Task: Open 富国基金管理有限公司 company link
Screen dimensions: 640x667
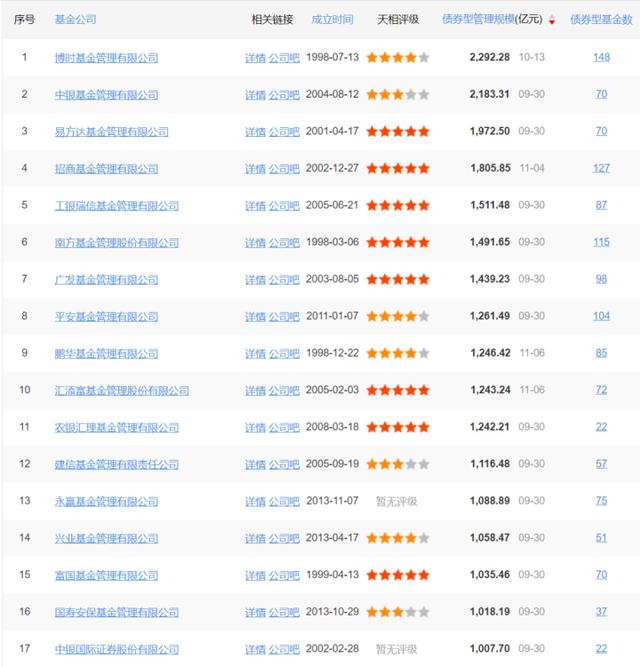Action: point(106,576)
